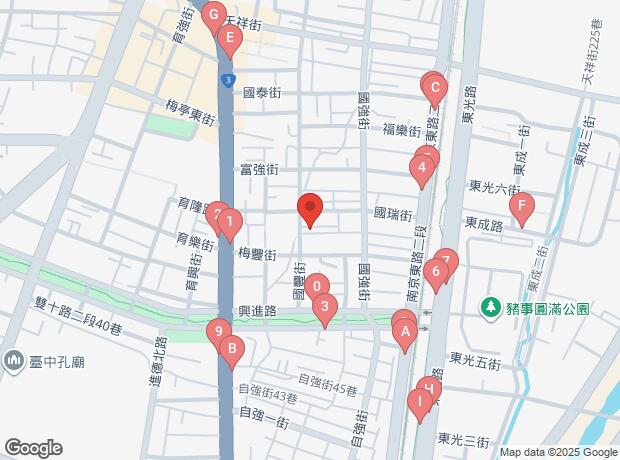This screenshot has width=620, height=460.
Task: Open 豬事圓滿公園 park place icon
Action: [x=491, y=308]
